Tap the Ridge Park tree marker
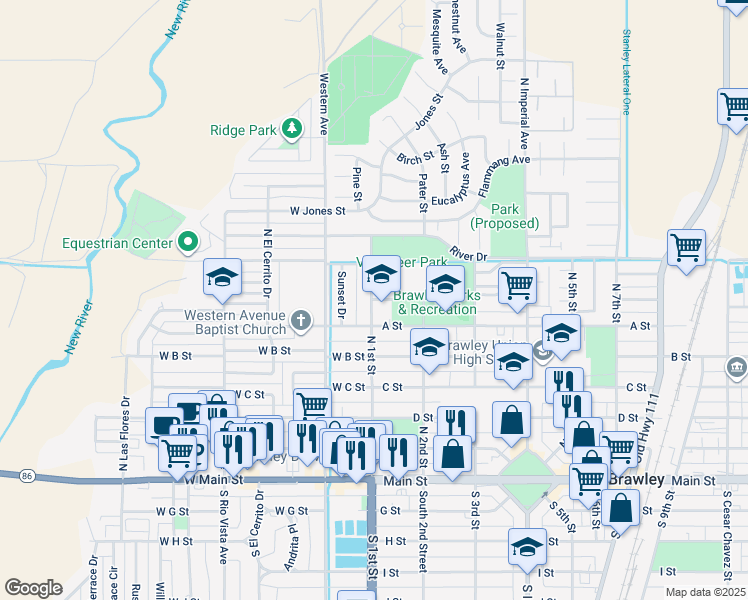Screen dimensions: 748x600 (291, 129)
